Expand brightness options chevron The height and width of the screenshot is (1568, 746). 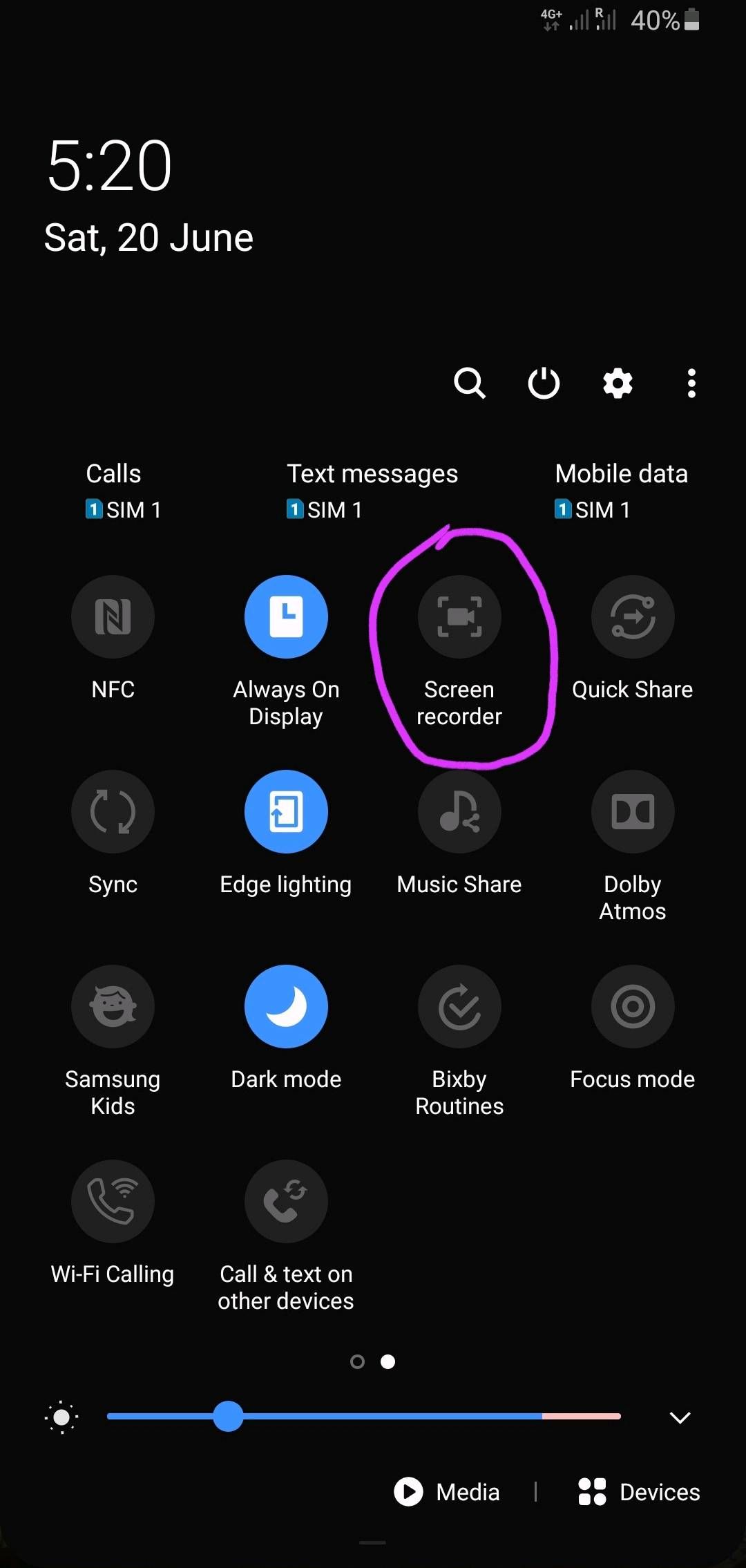pyautogui.click(x=680, y=1417)
